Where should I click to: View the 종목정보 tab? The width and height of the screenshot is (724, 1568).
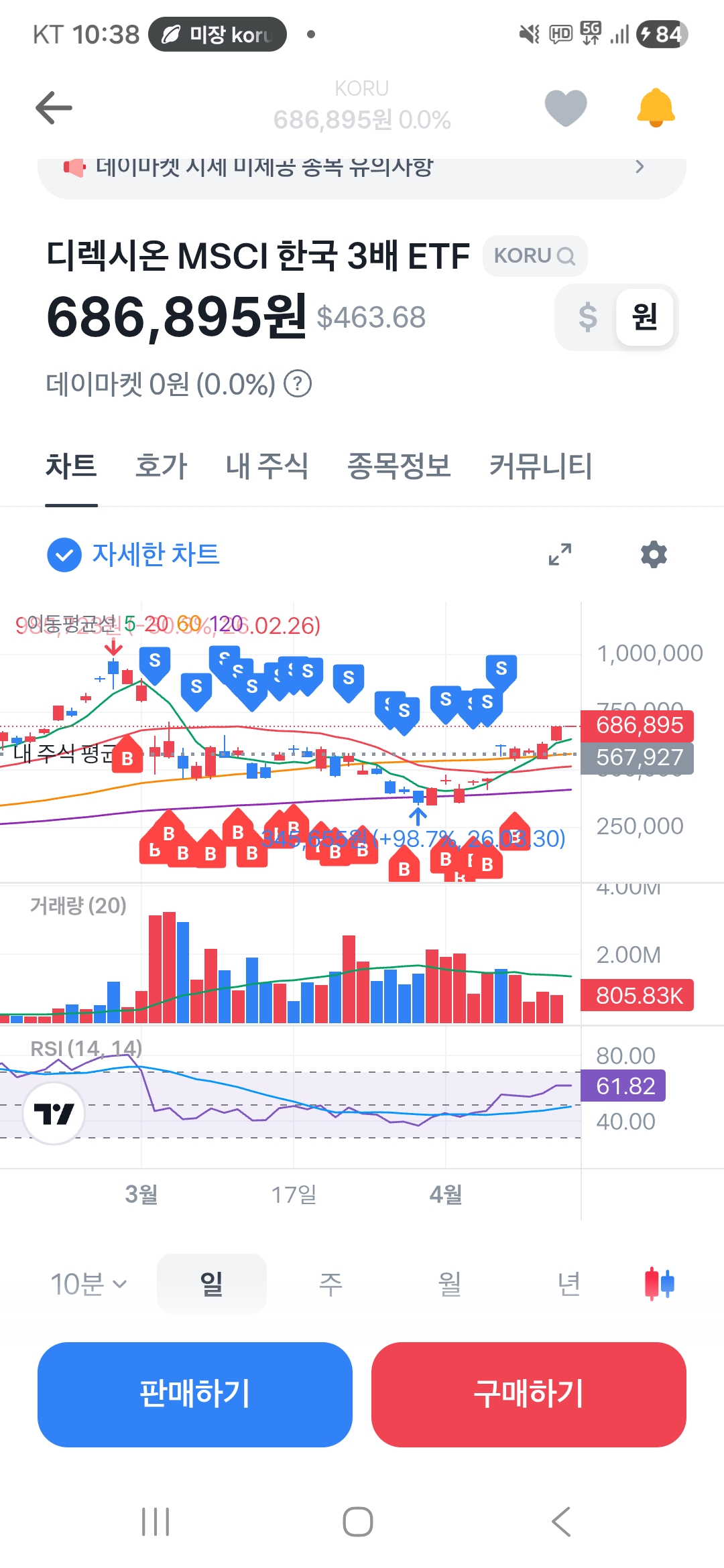click(x=399, y=466)
